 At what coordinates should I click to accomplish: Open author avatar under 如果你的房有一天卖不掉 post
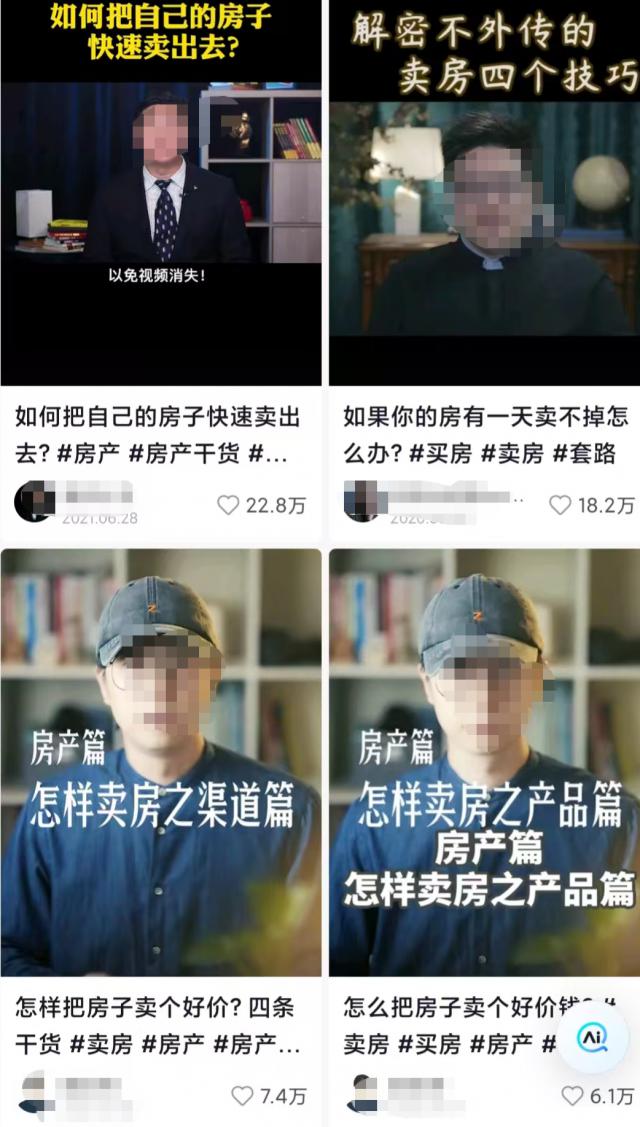tap(362, 501)
